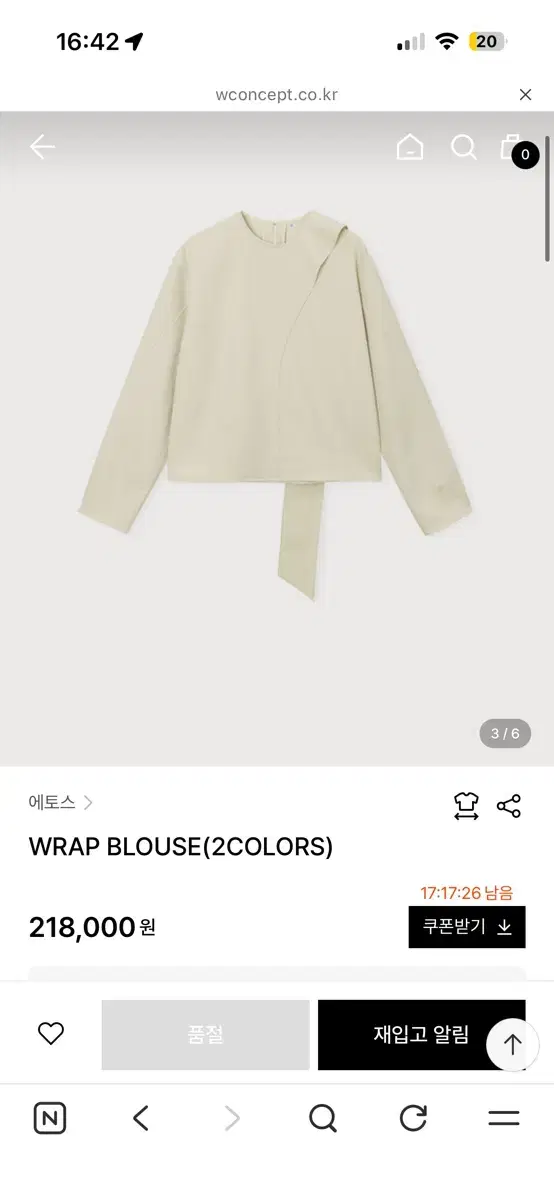Open the size guide shirt icon
554x1200 pixels.
[x=466, y=806]
